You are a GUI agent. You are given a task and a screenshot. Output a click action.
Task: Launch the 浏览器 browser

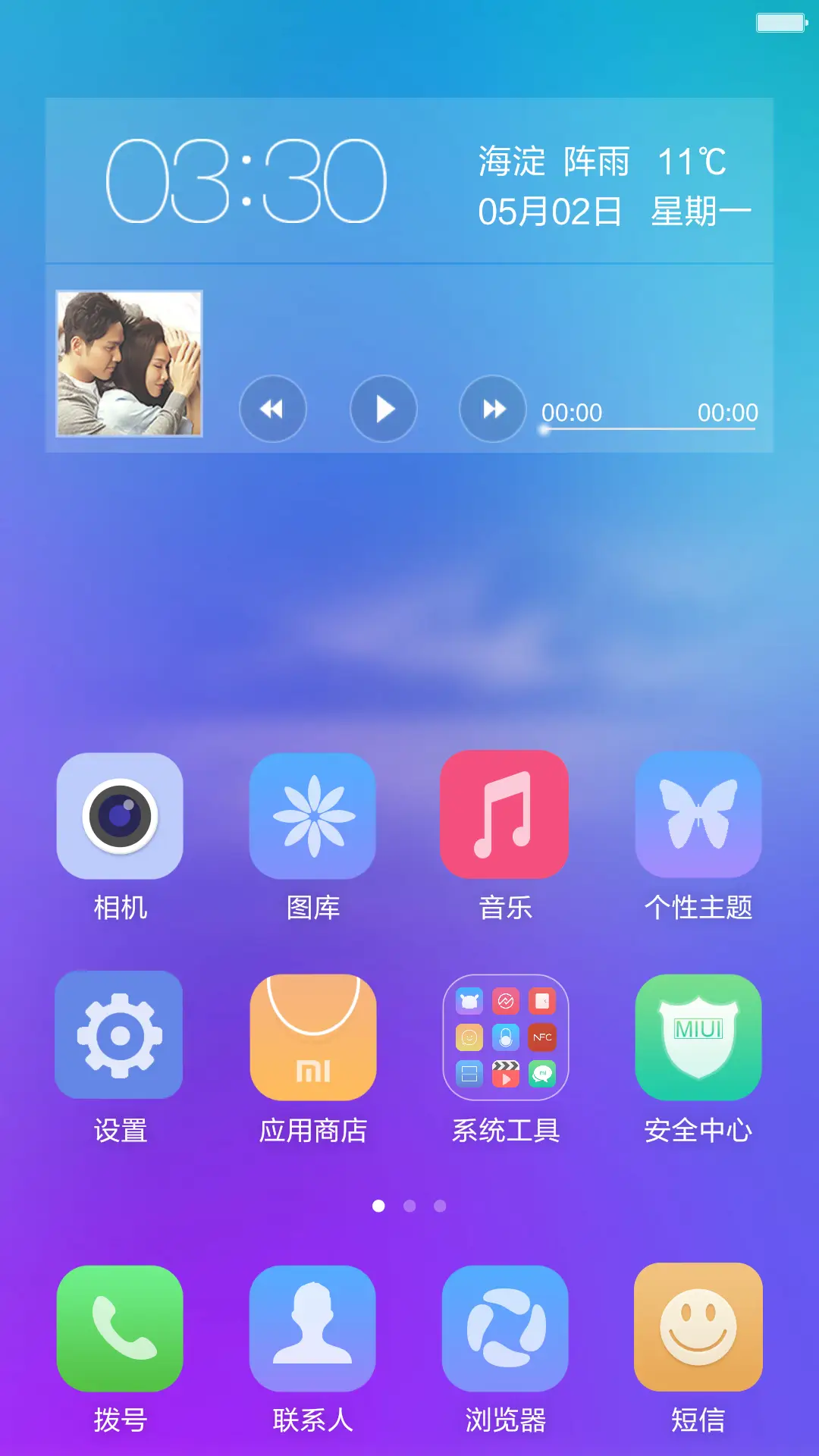(x=505, y=1328)
